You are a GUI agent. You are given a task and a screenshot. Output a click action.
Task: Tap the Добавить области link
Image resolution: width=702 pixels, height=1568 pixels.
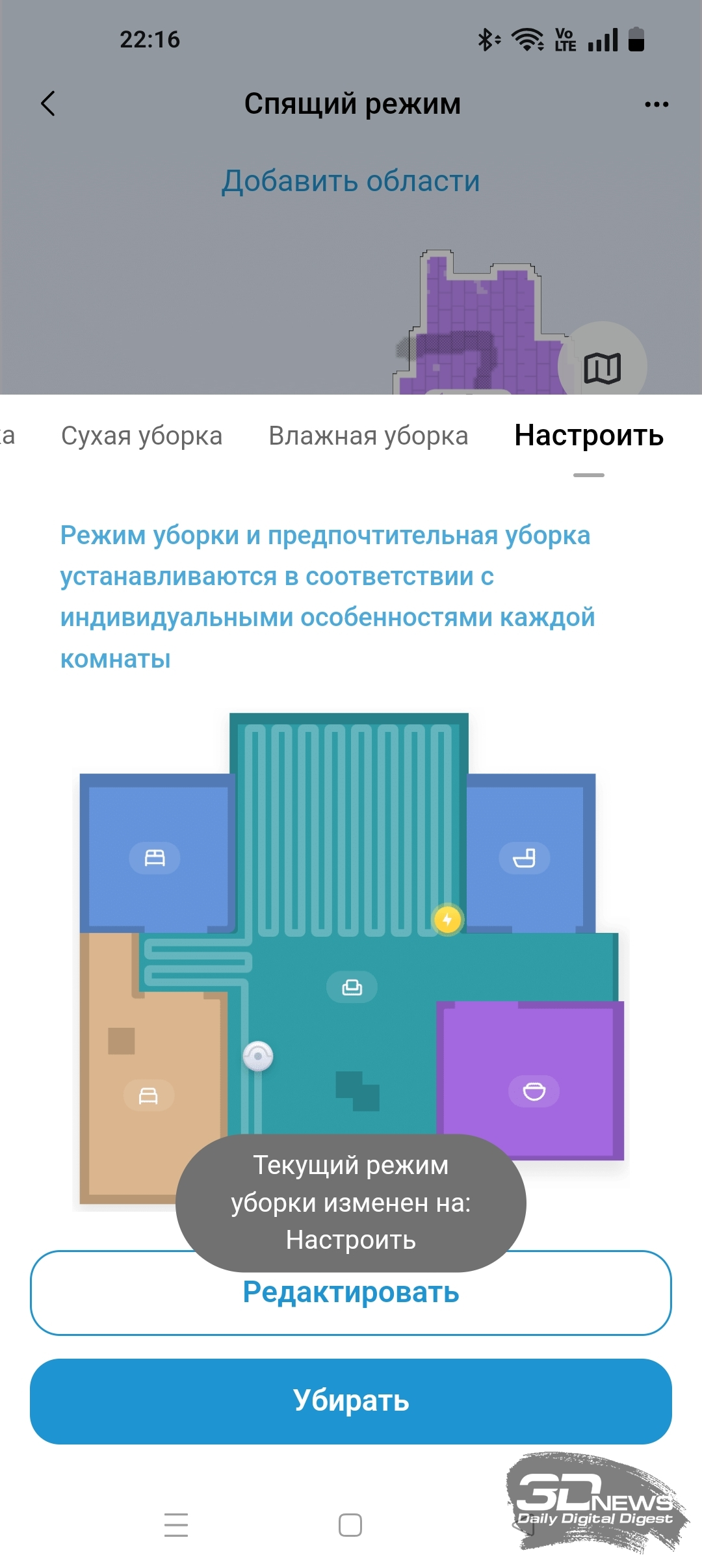(351, 181)
